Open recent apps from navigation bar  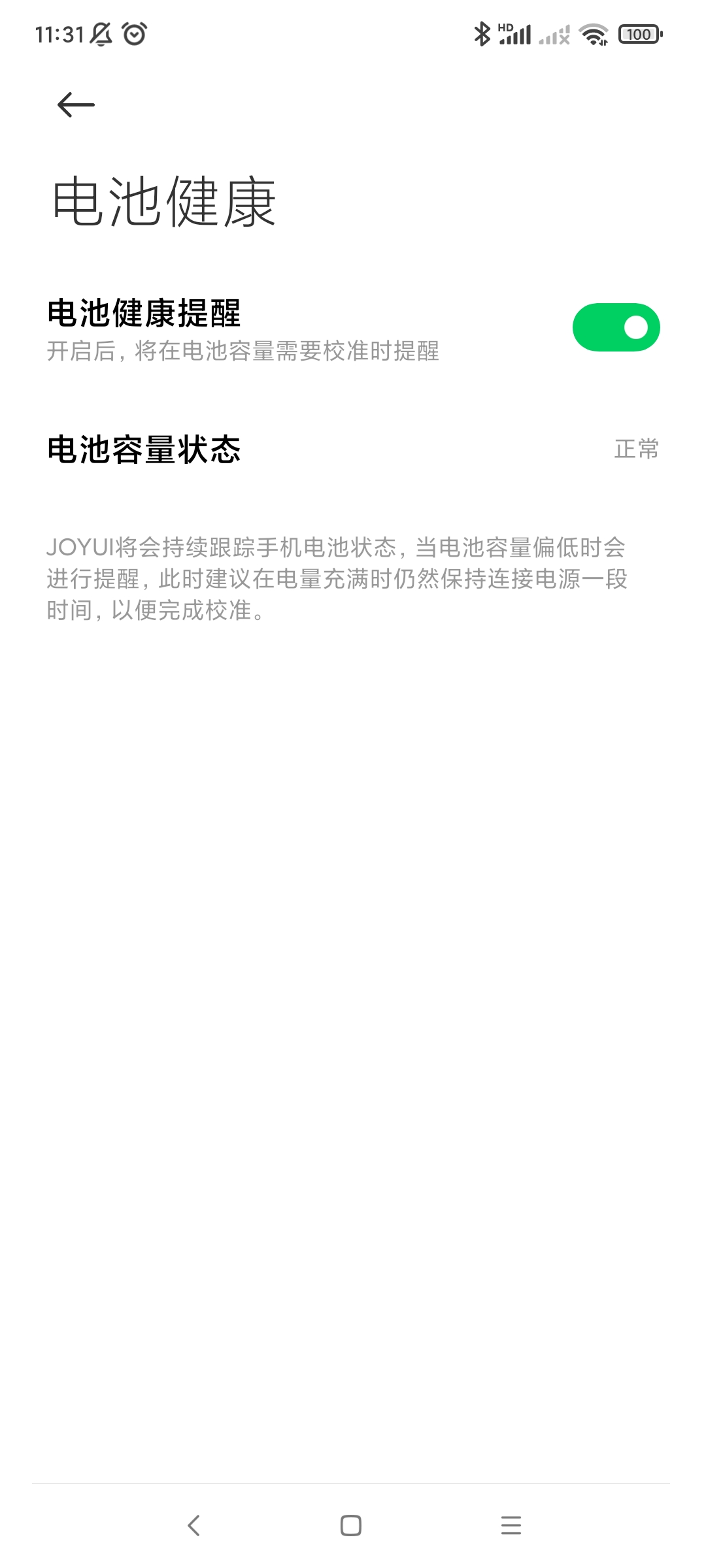[x=511, y=1526]
